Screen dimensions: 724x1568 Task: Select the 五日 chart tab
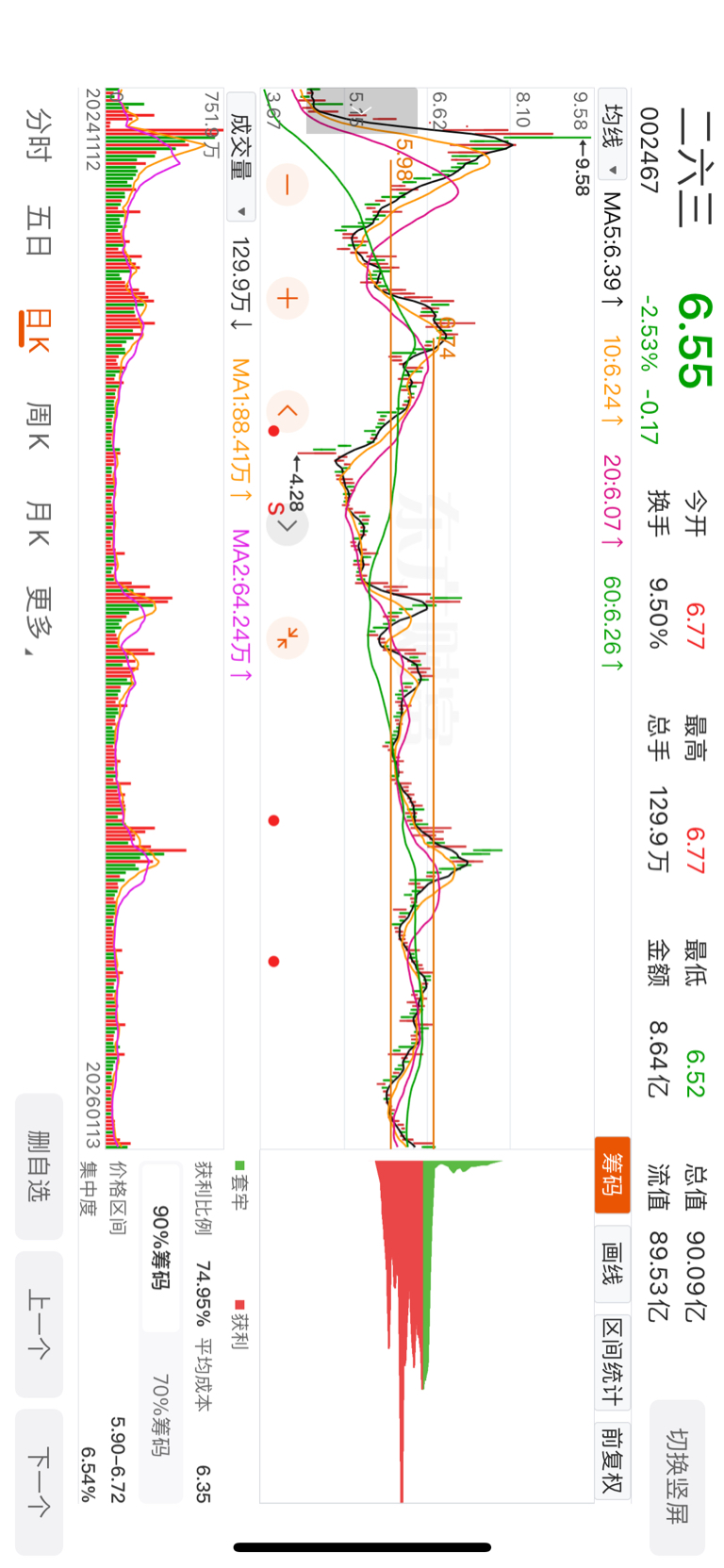(x=39, y=232)
